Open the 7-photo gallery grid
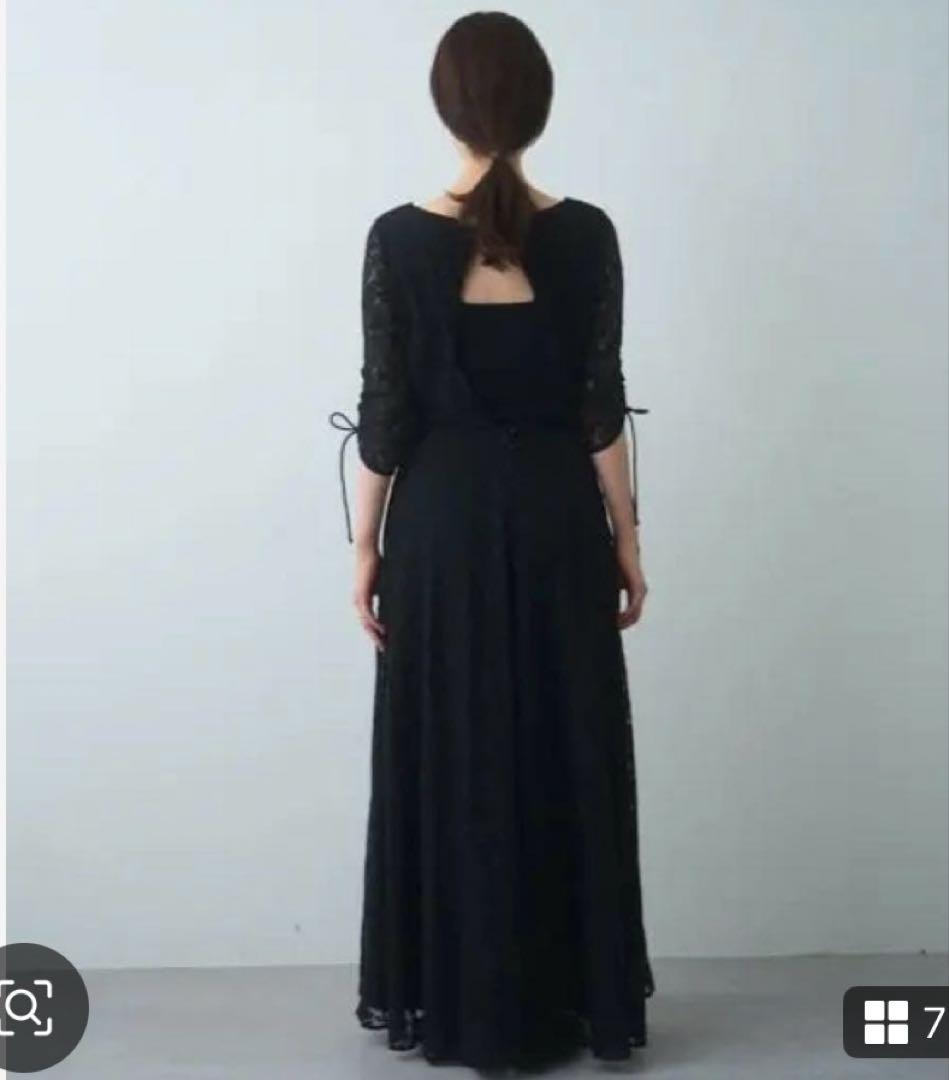949x1080 pixels. point(899,1021)
